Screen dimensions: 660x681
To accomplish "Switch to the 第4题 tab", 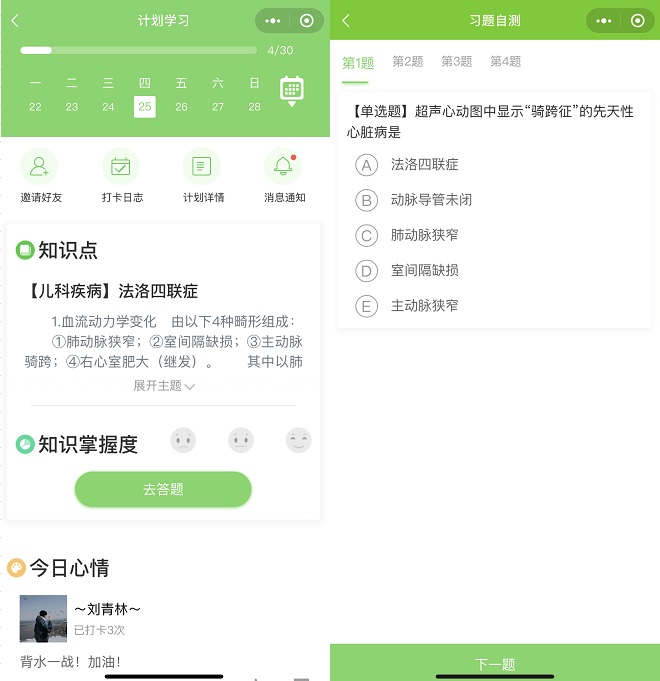I will point(505,62).
